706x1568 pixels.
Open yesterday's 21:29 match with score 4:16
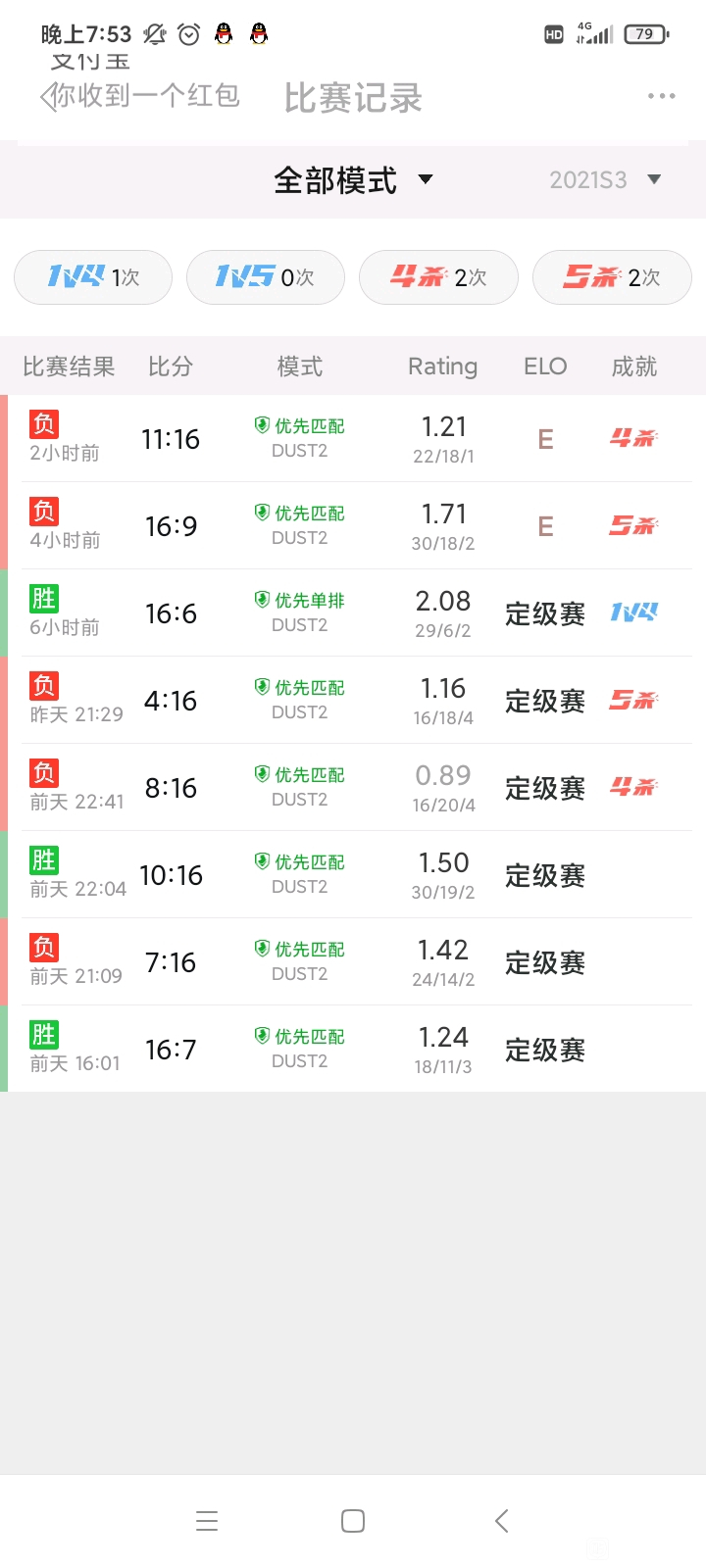click(x=353, y=700)
